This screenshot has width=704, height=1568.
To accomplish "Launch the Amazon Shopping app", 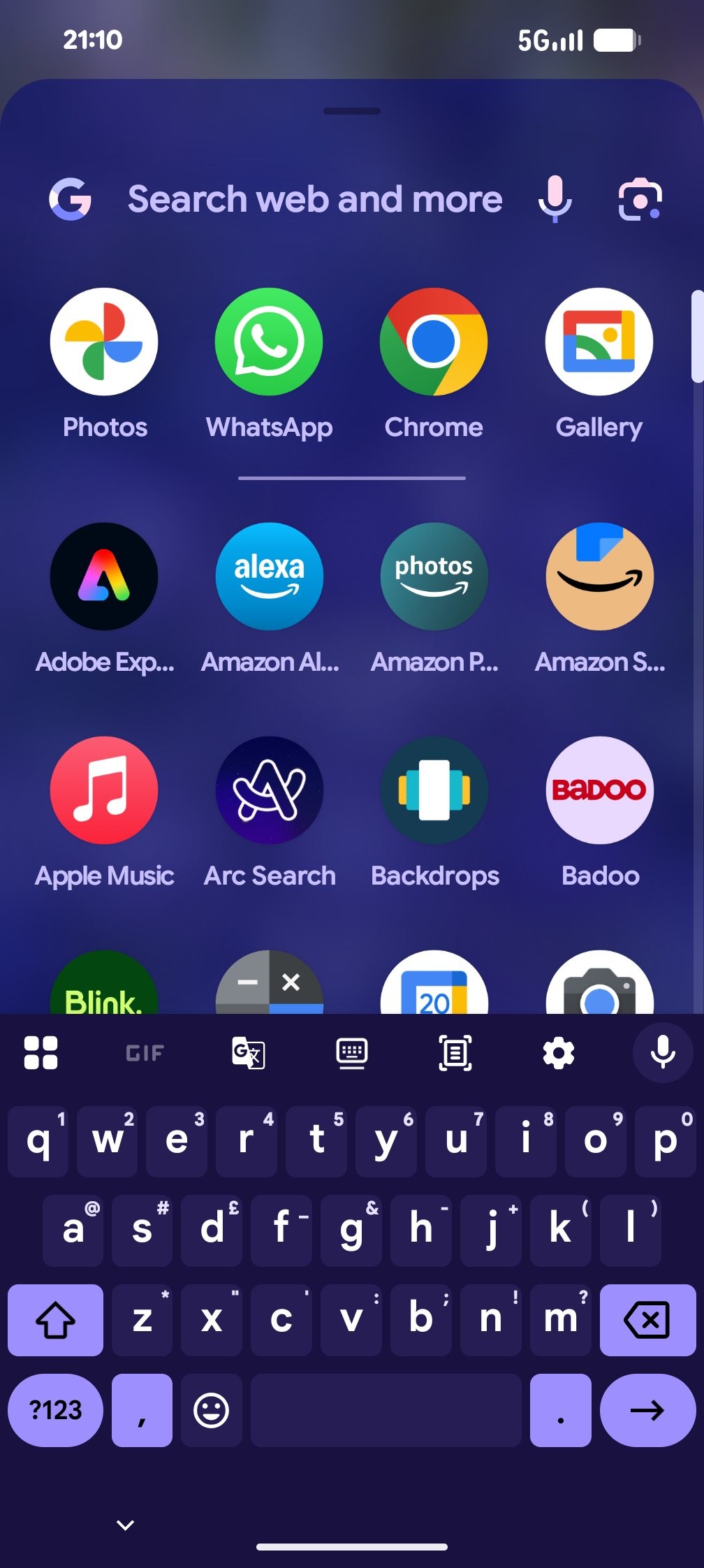I will point(599,576).
